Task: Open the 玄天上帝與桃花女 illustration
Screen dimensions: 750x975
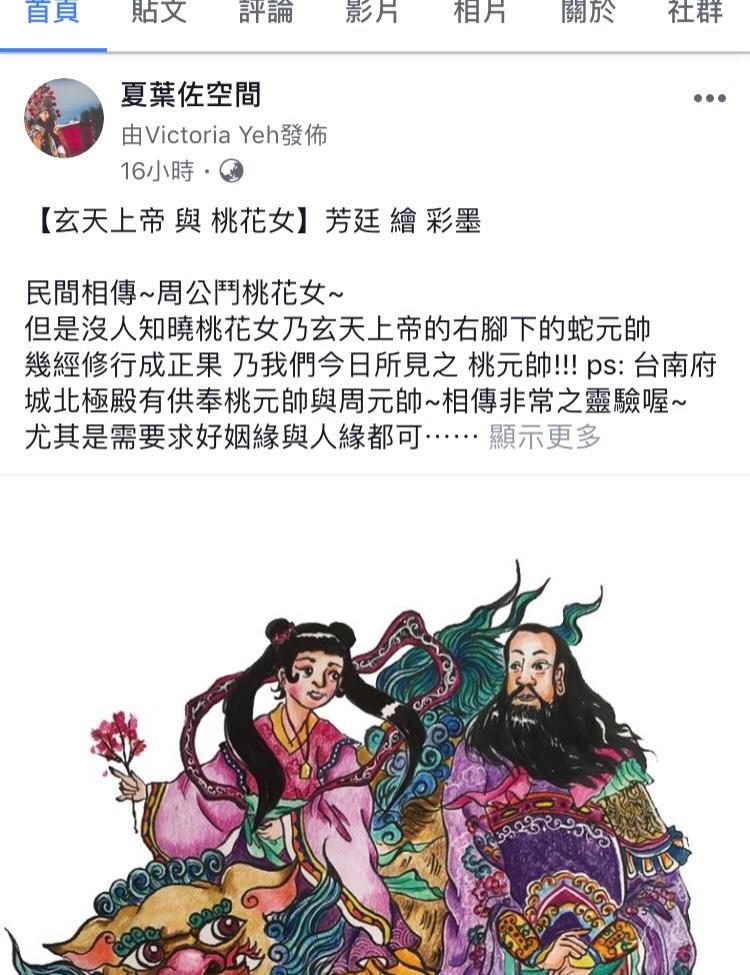Action: click(375, 760)
